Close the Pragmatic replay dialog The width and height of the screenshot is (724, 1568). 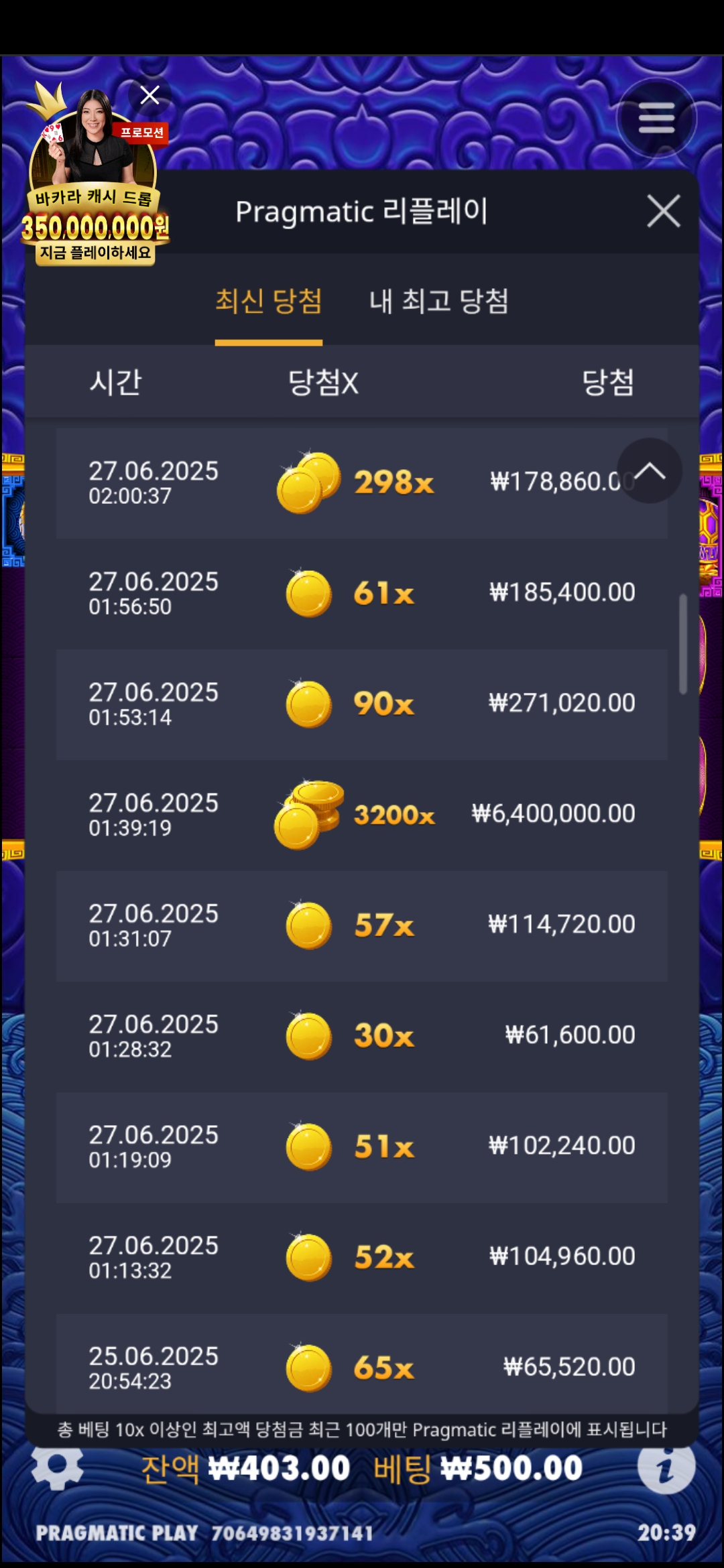pos(663,212)
